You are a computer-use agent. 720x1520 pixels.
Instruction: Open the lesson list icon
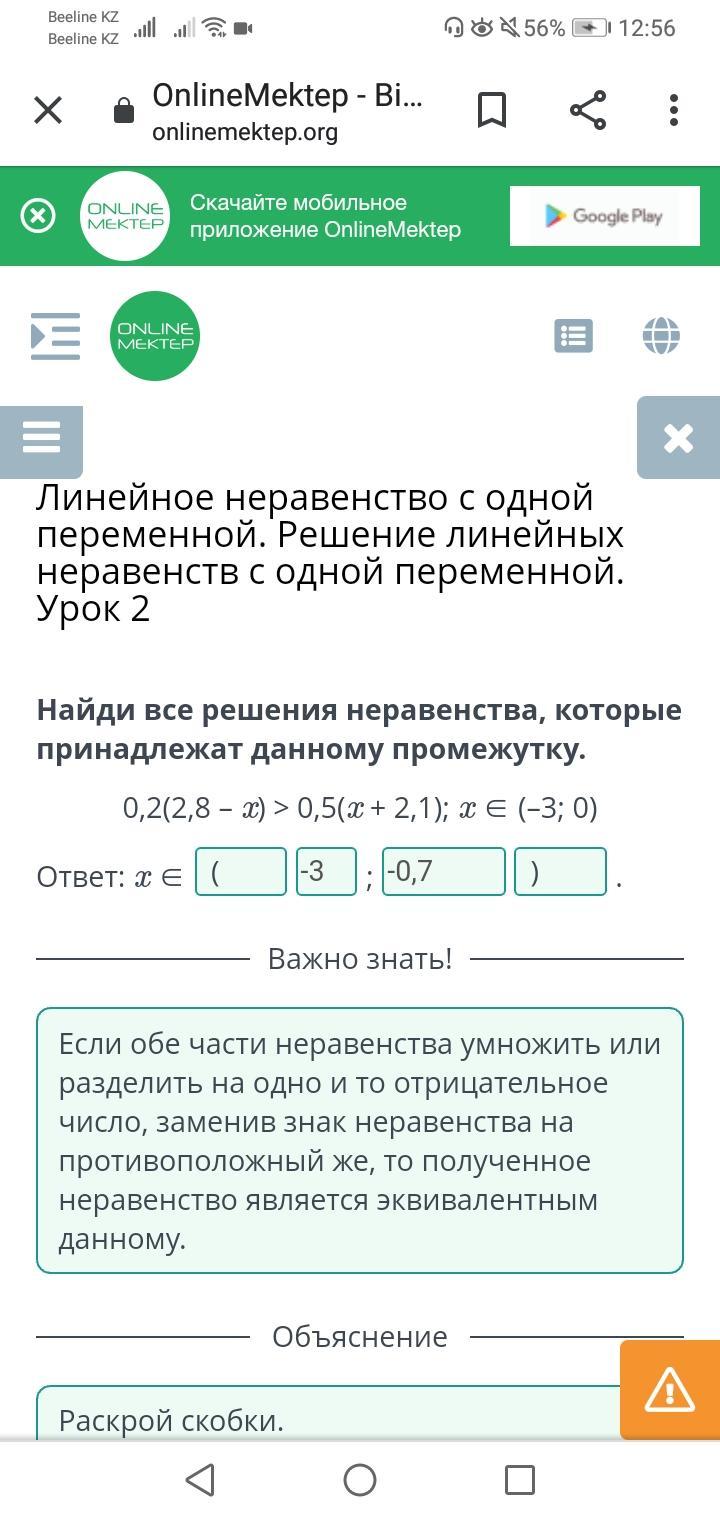pos(573,336)
